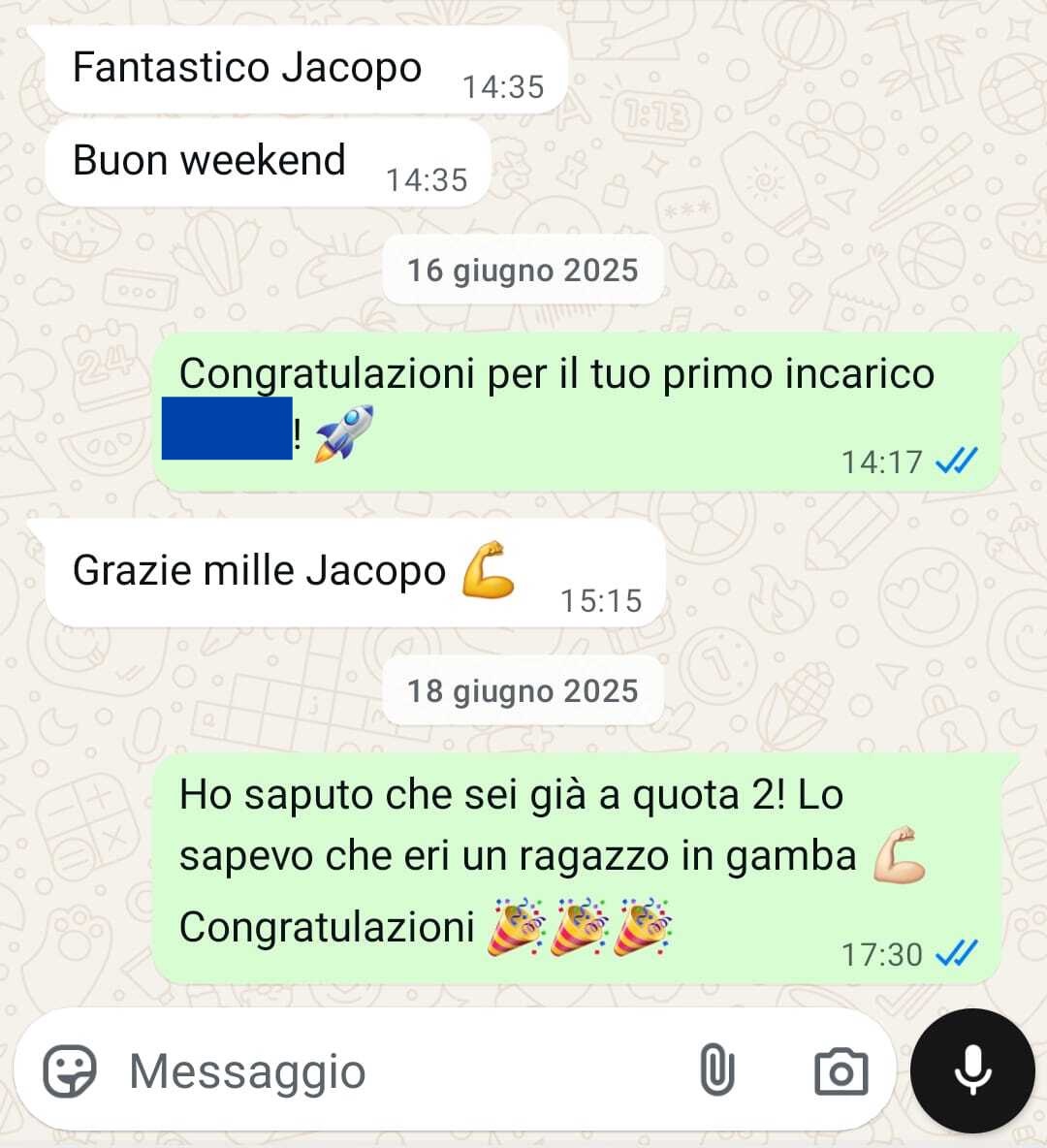
Task: Focus the Messaggio text field
Action: [x=388, y=1071]
